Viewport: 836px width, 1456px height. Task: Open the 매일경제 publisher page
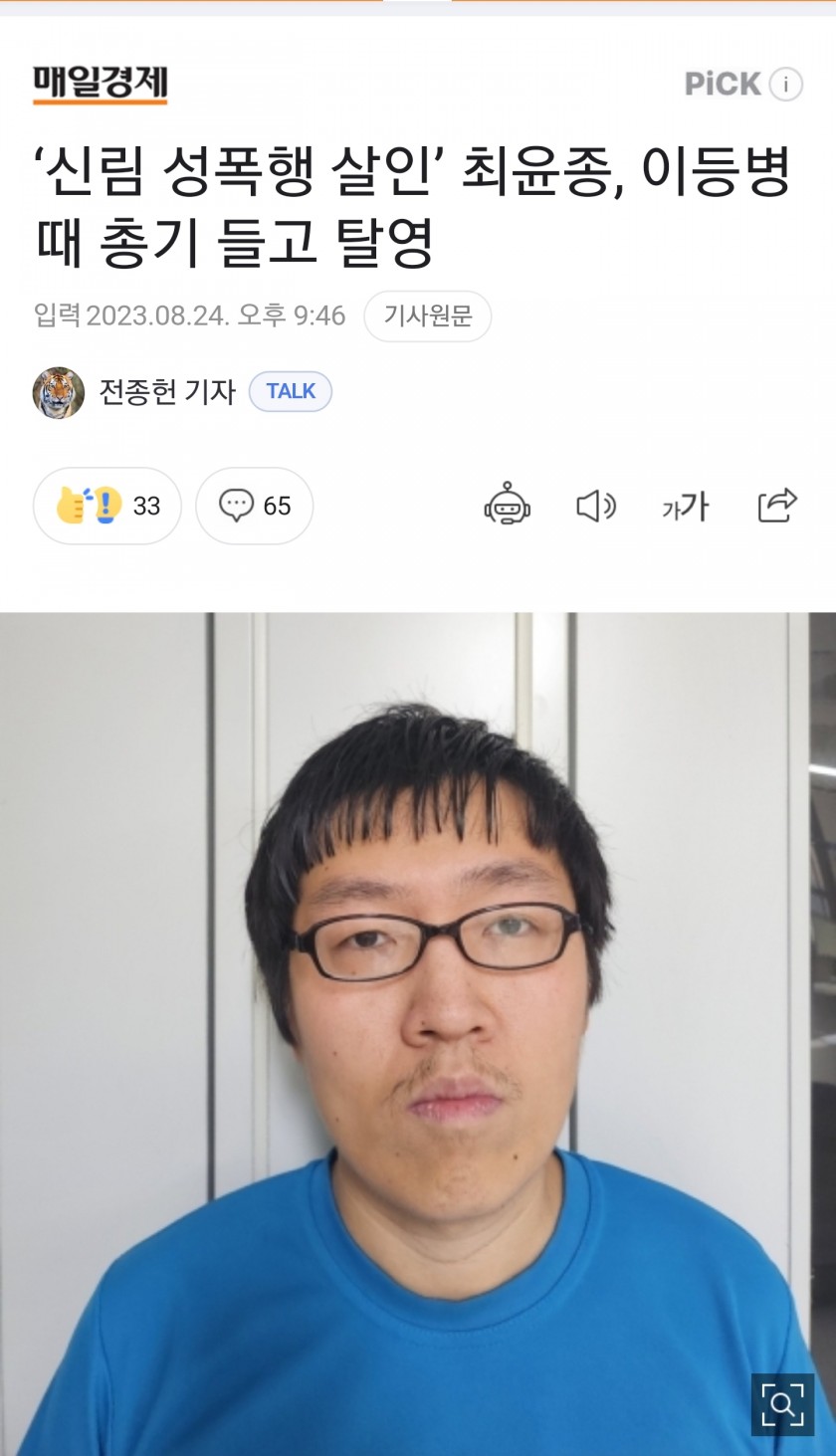101,85
